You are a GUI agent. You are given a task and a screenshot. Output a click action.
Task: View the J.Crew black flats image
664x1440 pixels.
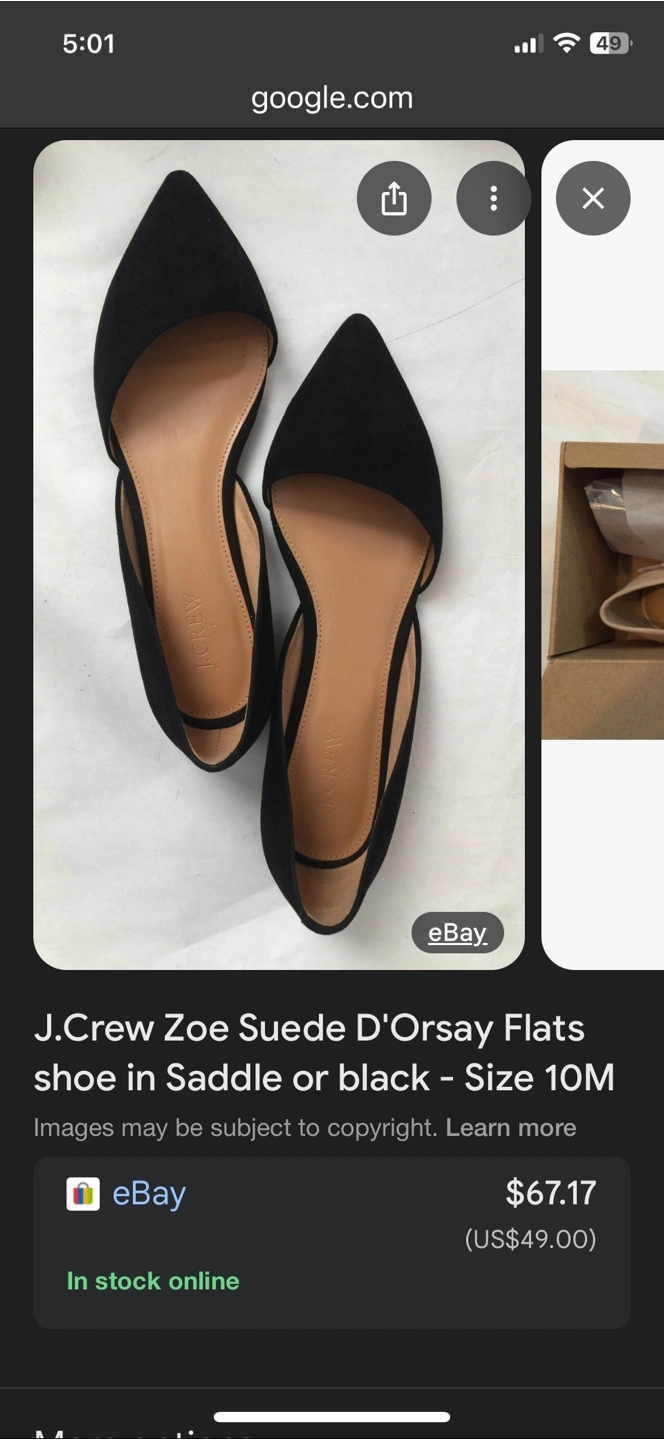[279, 555]
